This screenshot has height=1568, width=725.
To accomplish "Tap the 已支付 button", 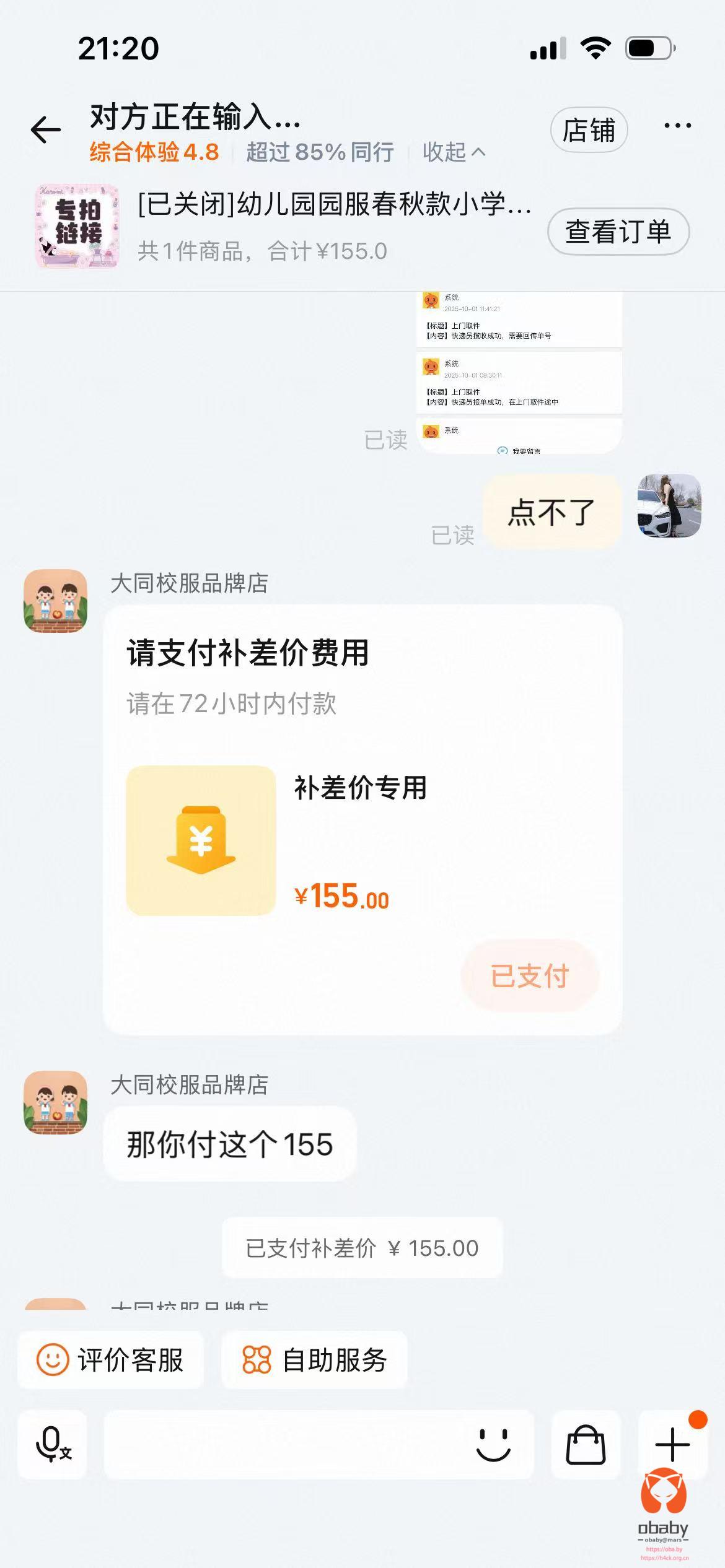I will (x=530, y=977).
